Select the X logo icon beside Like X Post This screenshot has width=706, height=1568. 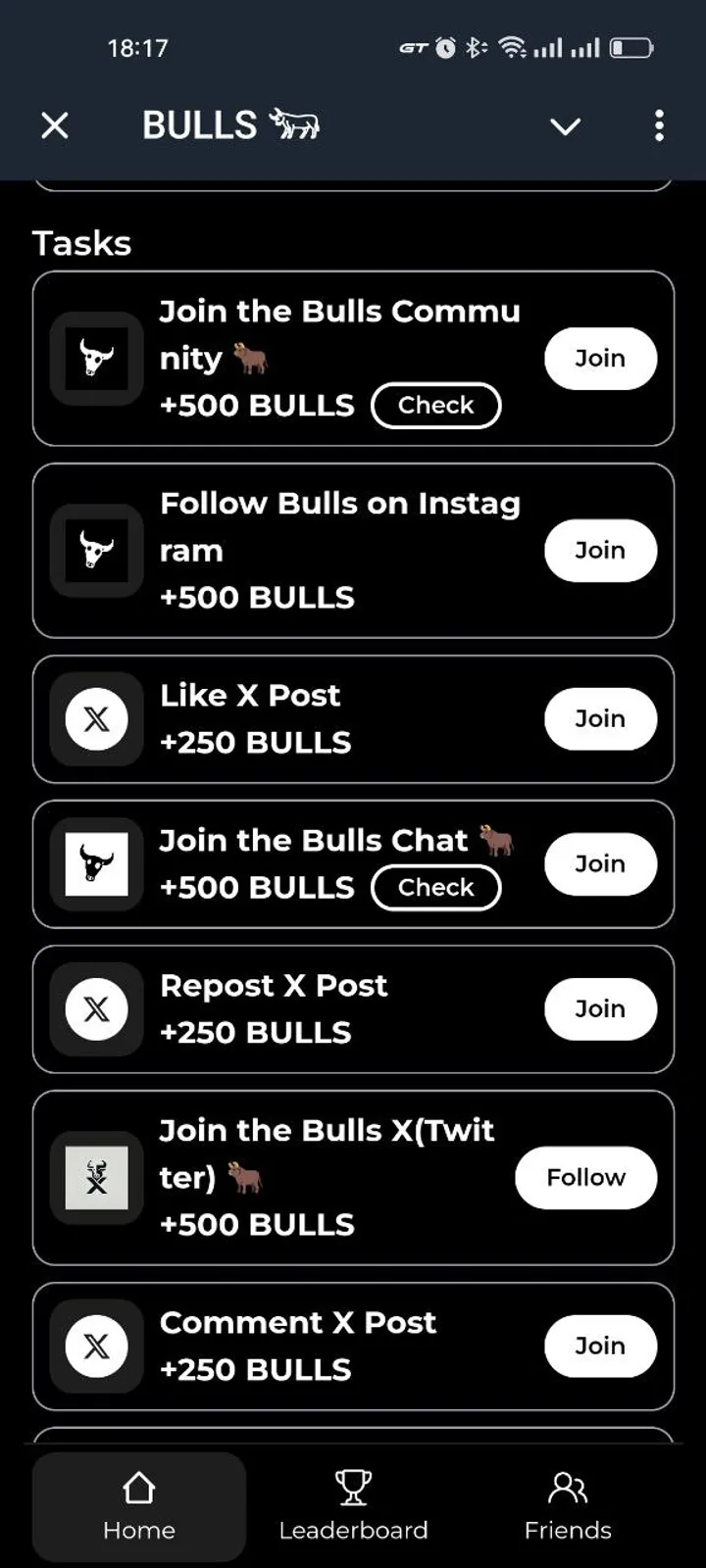coord(95,718)
